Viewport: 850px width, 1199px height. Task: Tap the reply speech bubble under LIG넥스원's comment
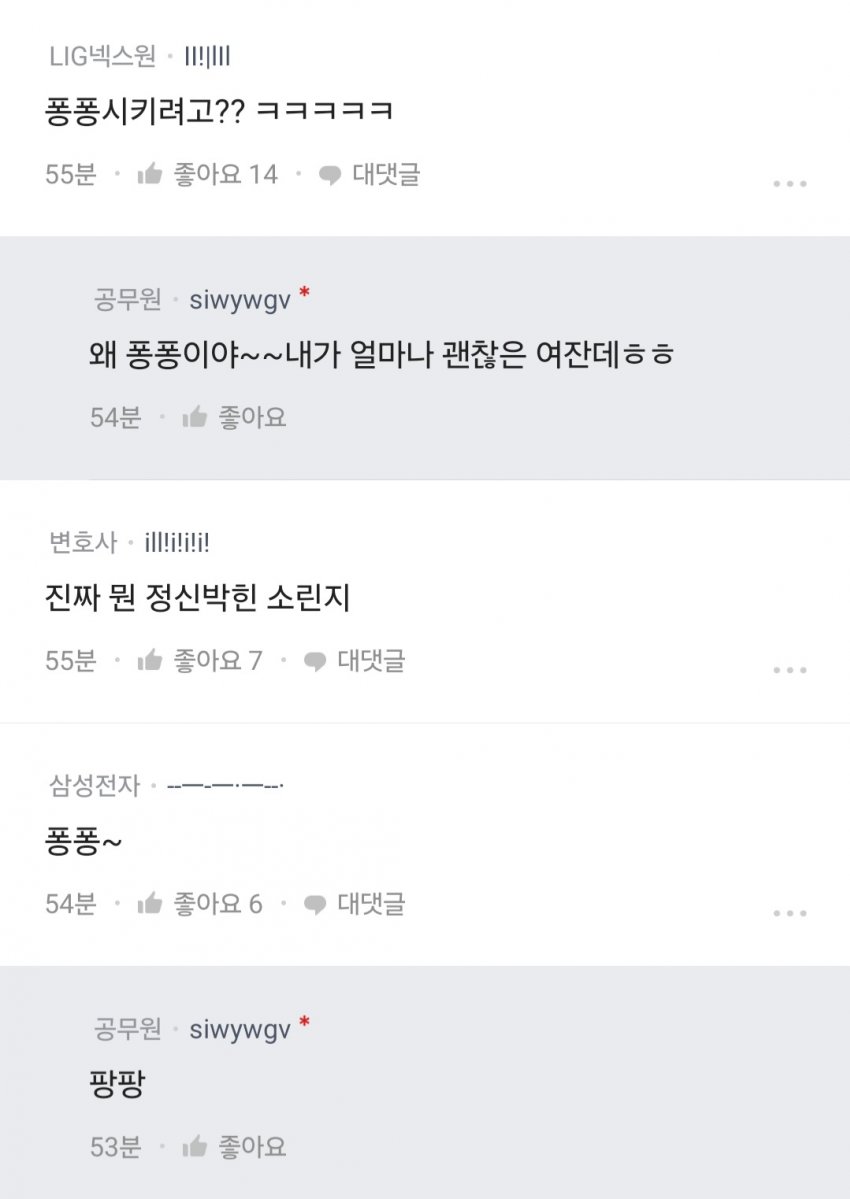pos(329,175)
